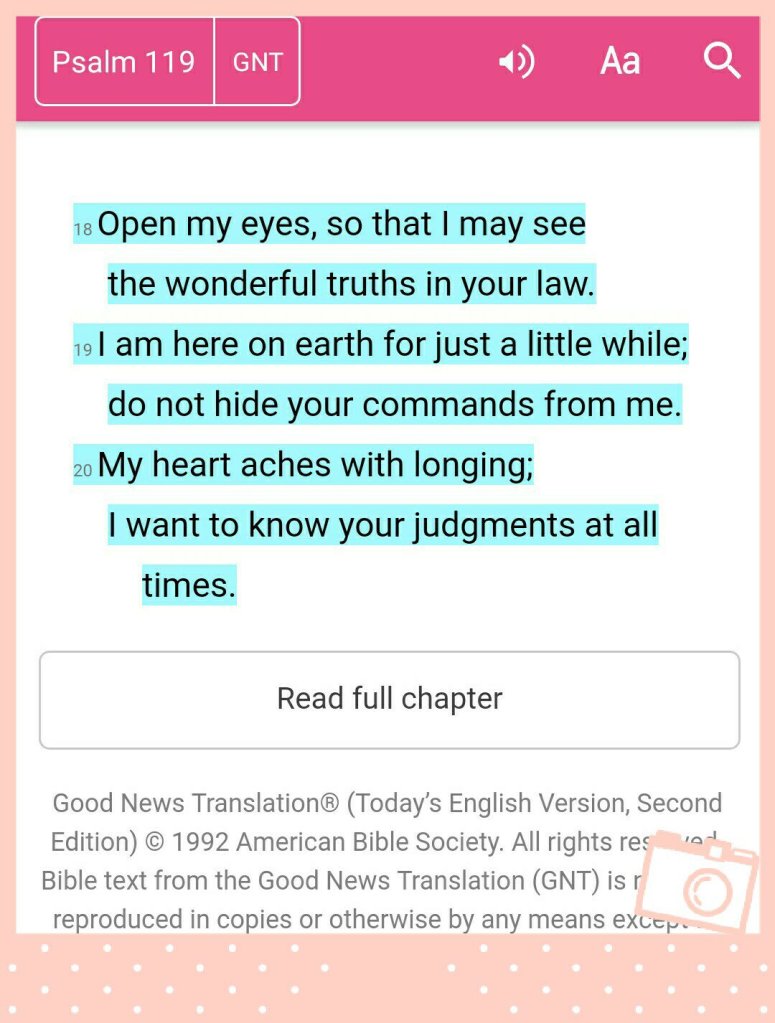The image size is (775, 1023).
Task: Change the GNT Bible version
Action: (257, 62)
